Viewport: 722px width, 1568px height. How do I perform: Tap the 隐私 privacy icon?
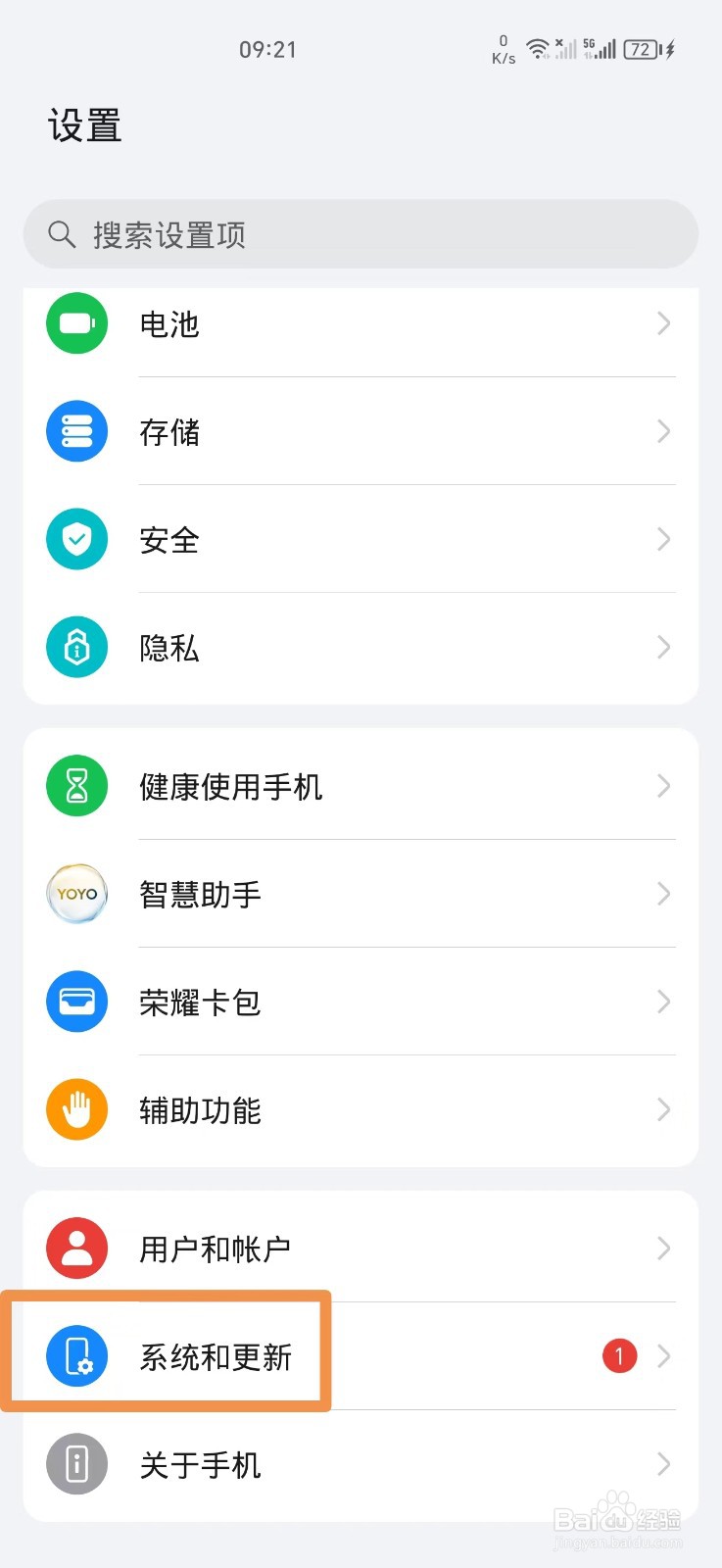coord(76,647)
